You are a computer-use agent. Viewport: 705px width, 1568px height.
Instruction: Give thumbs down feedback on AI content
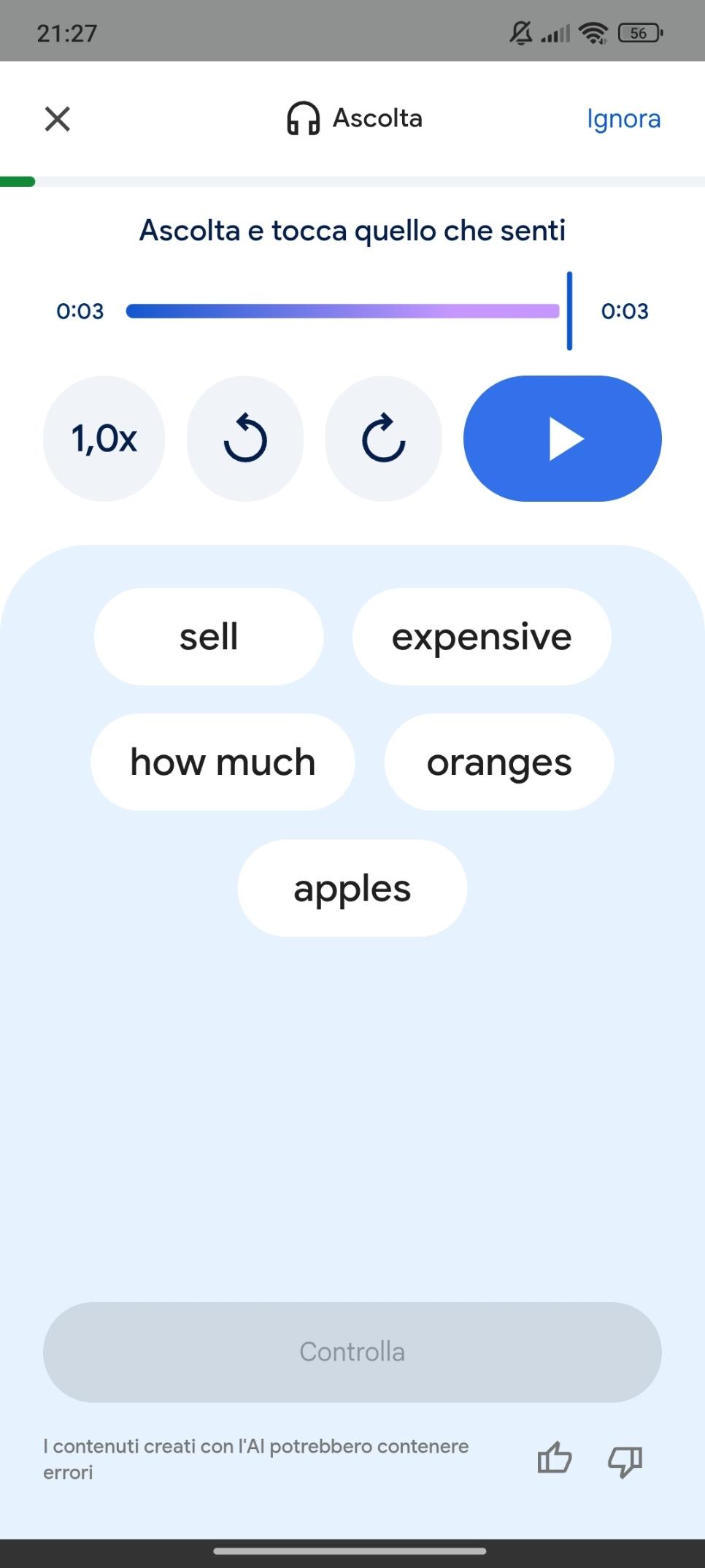pos(625,1460)
